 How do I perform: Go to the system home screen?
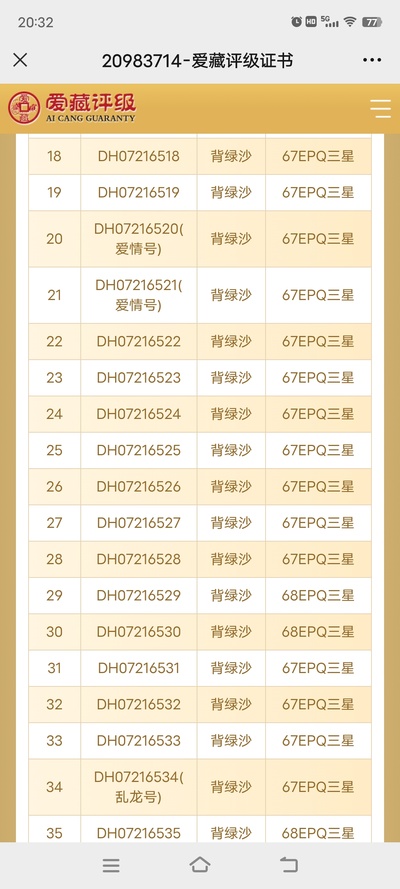(x=199, y=865)
